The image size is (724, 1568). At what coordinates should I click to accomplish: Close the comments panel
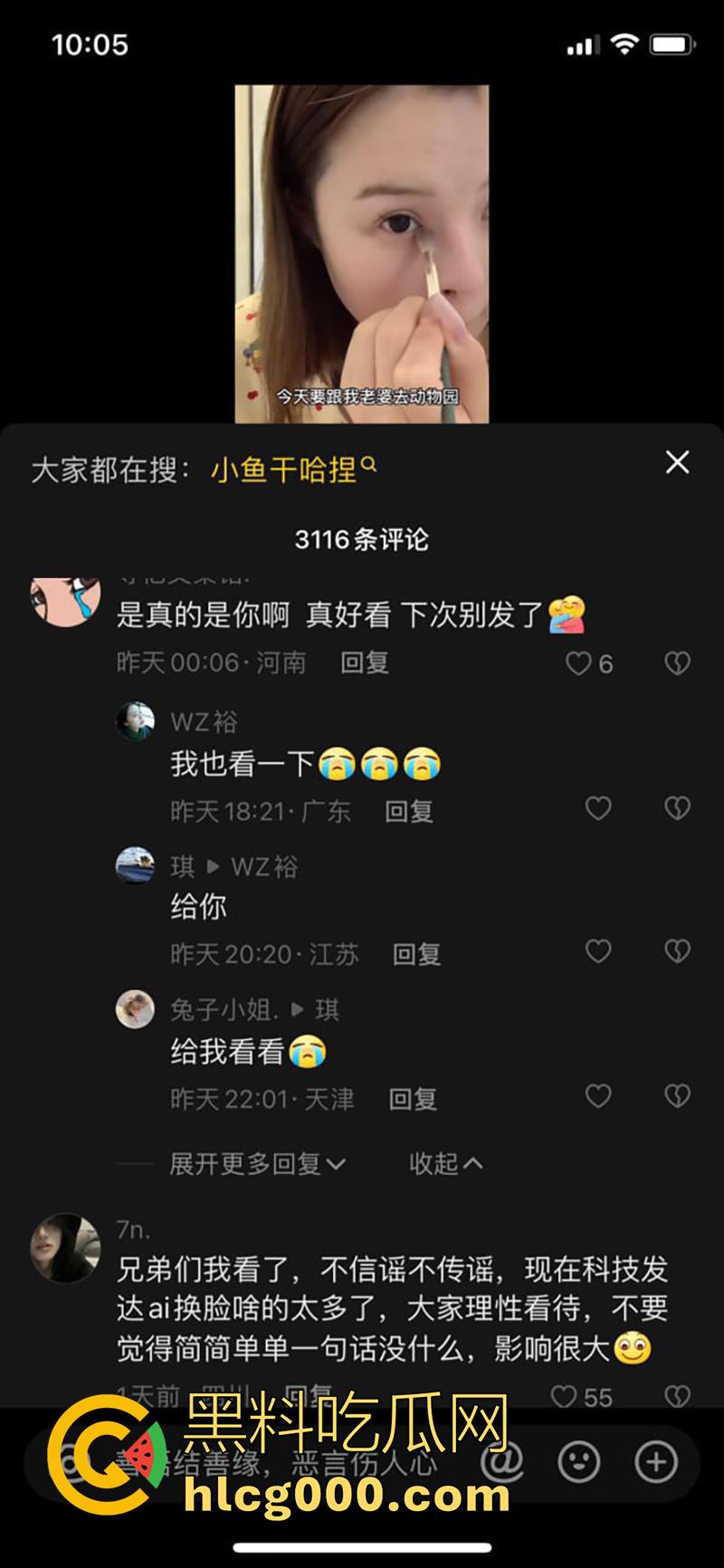click(x=677, y=462)
